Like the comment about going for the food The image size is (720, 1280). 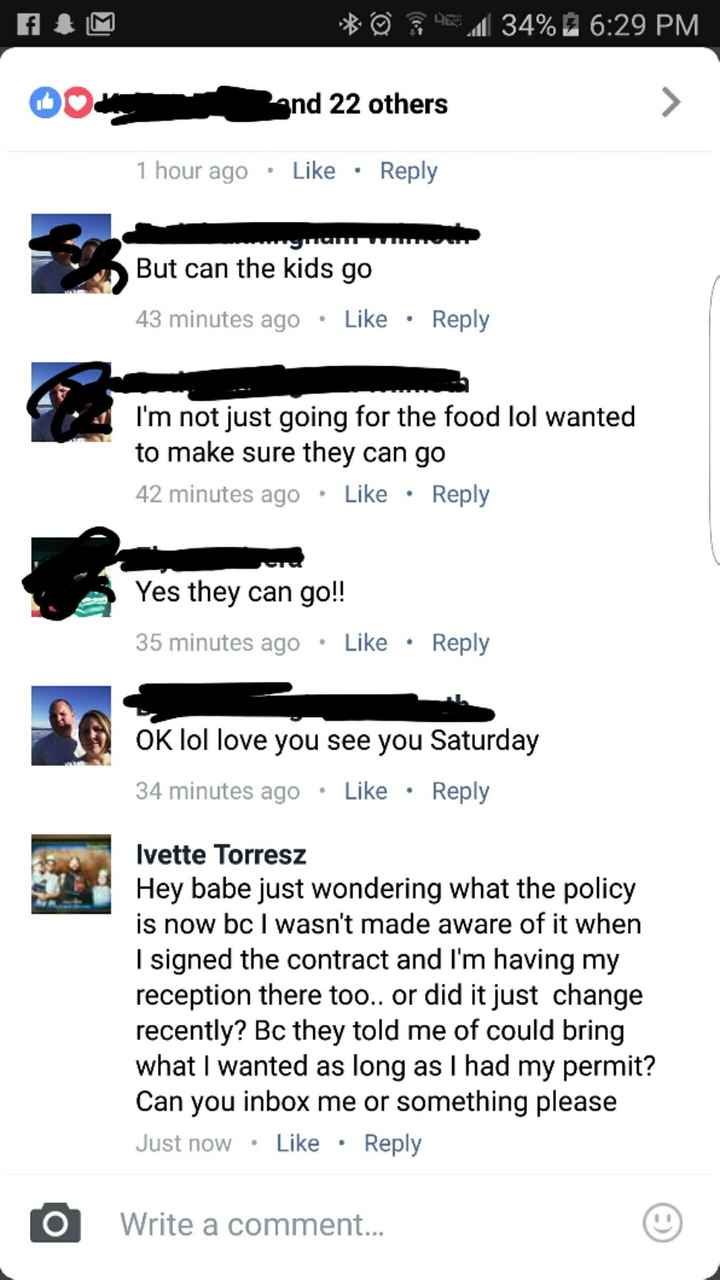[365, 494]
